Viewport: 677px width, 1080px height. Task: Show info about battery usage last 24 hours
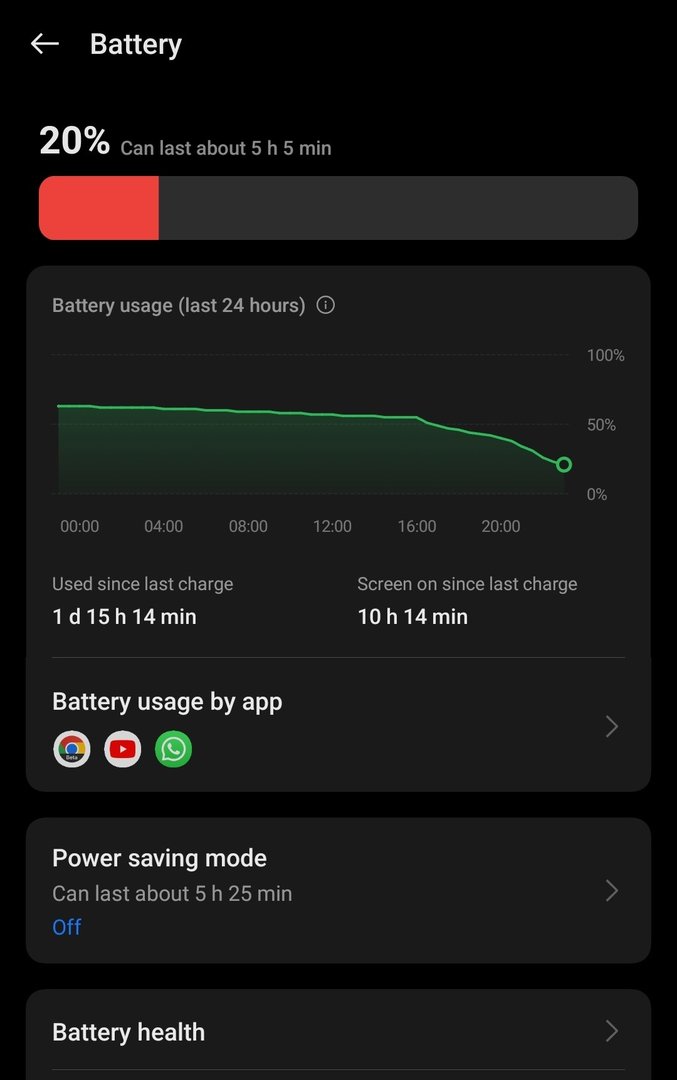[325, 305]
